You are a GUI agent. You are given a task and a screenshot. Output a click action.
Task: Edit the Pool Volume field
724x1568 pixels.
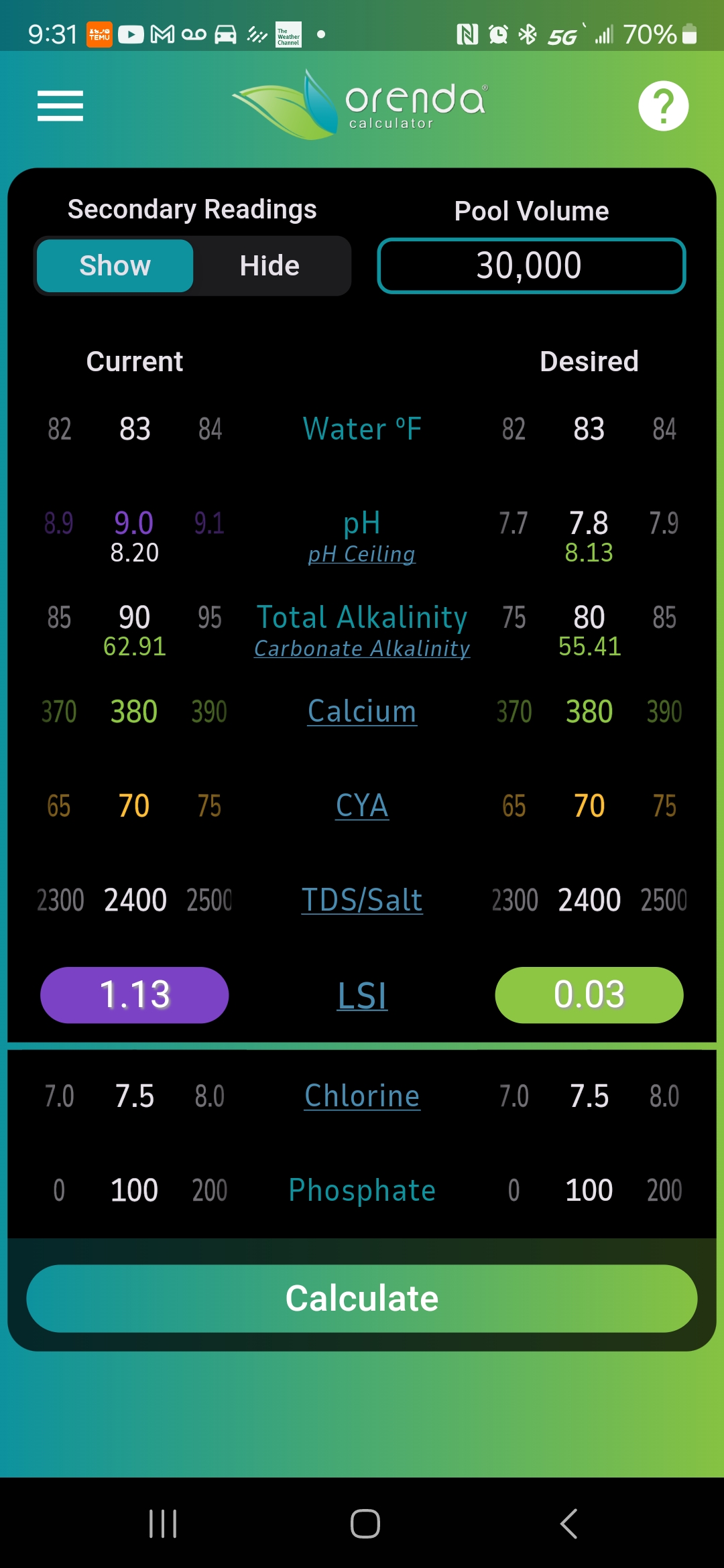(532, 266)
